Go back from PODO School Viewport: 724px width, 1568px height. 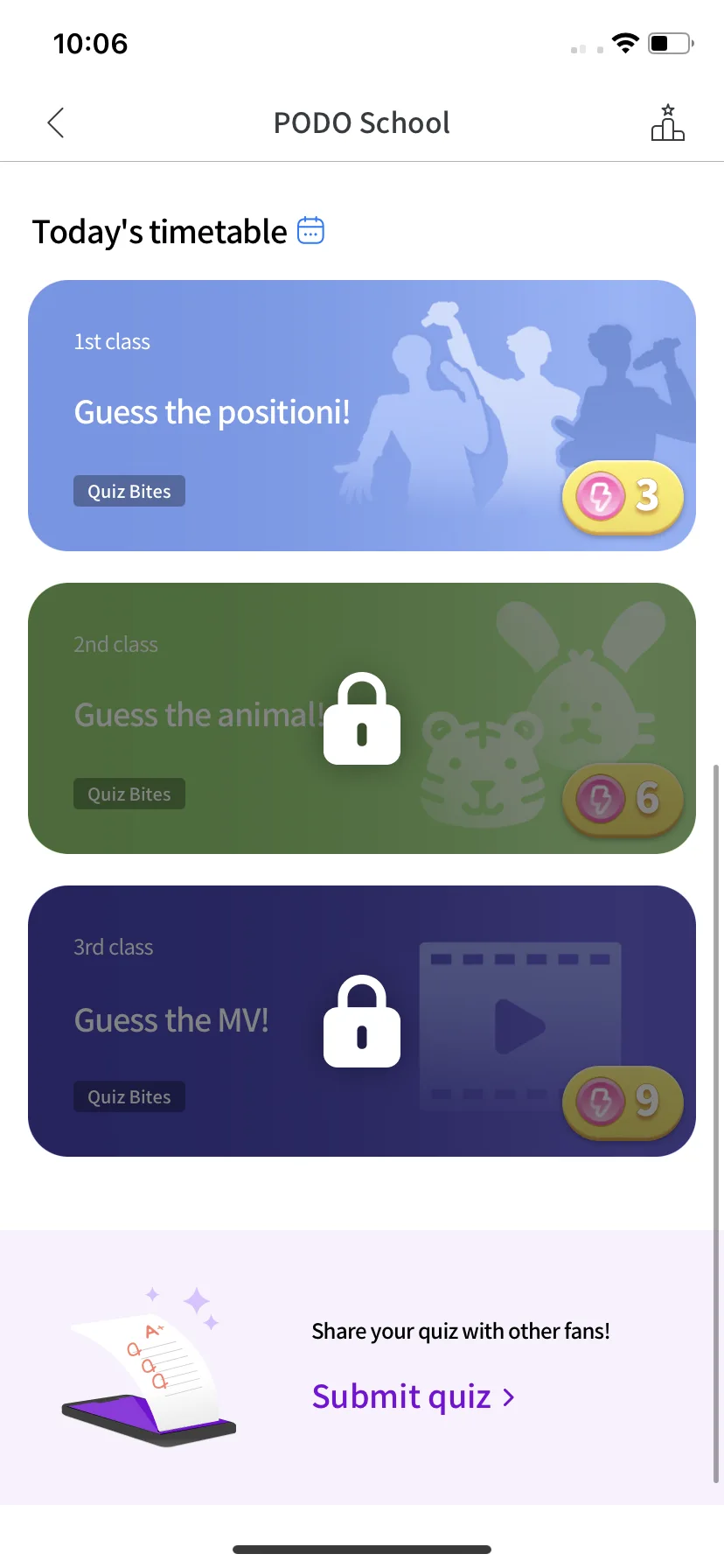(56, 123)
